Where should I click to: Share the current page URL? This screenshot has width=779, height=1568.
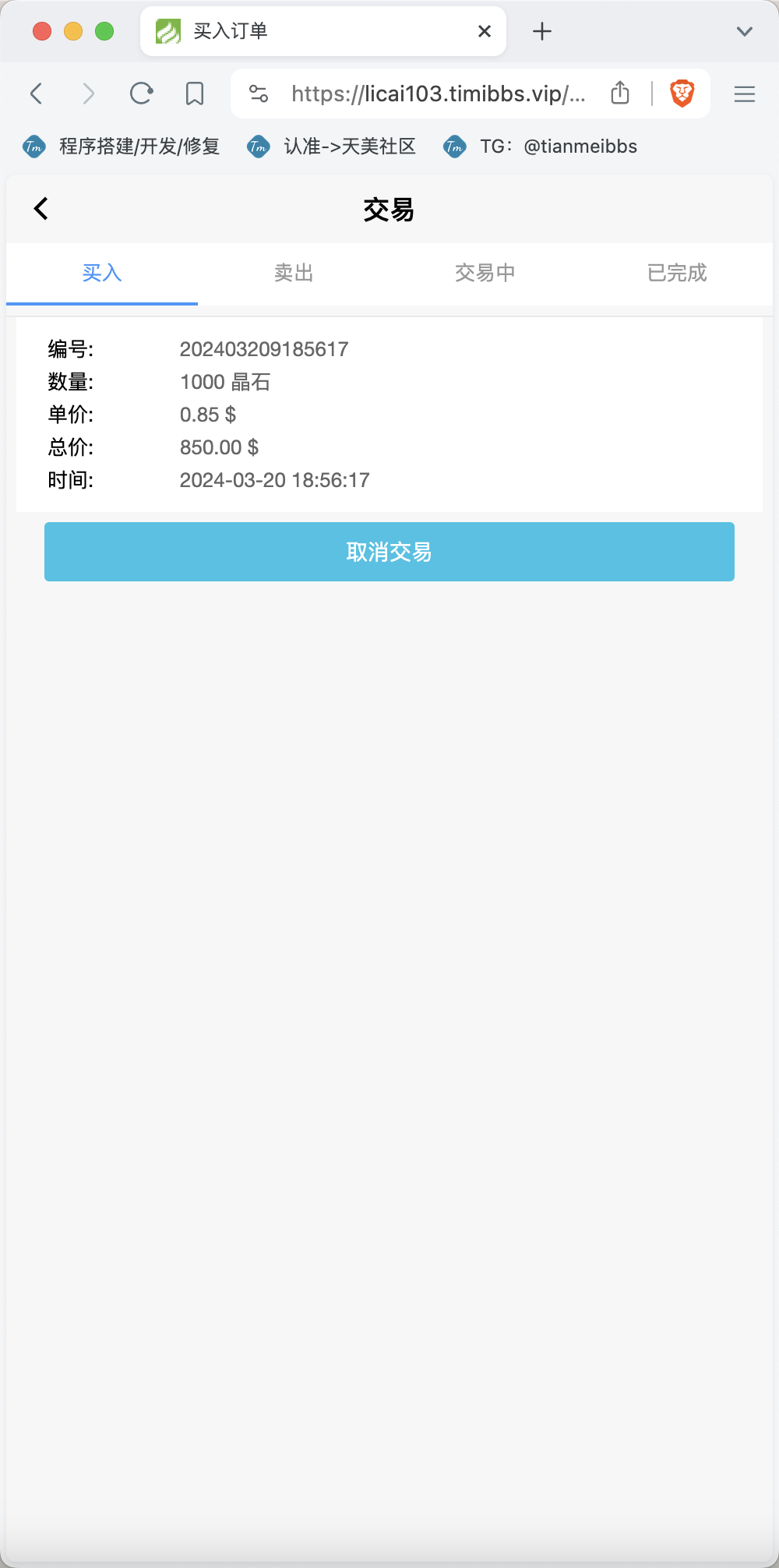tap(620, 93)
